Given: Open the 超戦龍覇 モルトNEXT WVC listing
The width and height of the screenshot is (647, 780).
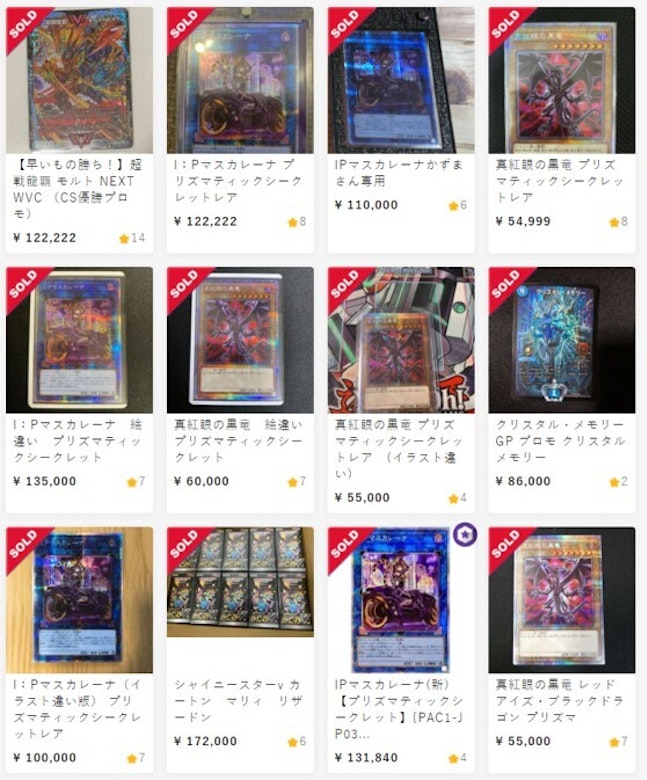Looking at the screenshot, I should pyautogui.click(x=79, y=81).
